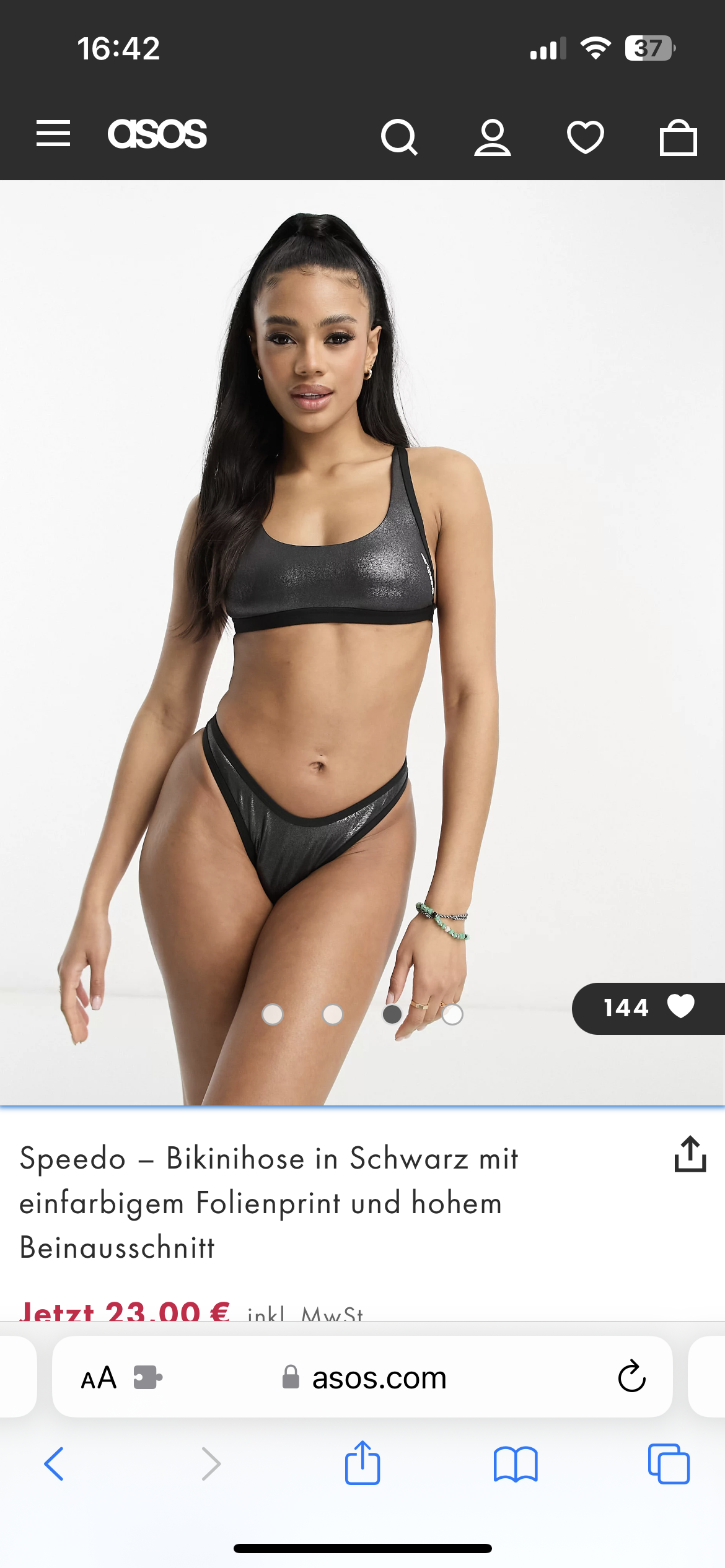This screenshot has width=725, height=1568.
Task: Show all open Safari tabs
Action: pos(669,1464)
